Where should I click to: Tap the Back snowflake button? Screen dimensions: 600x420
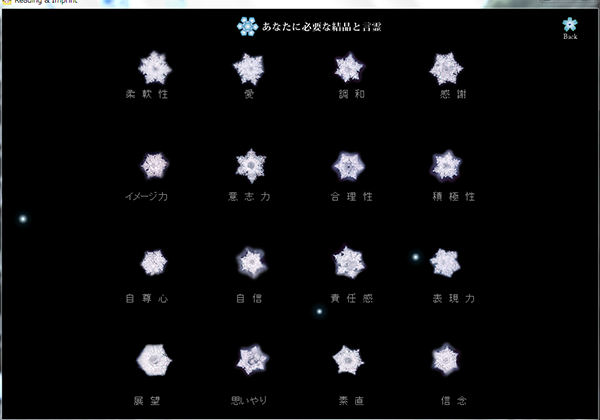point(570,25)
